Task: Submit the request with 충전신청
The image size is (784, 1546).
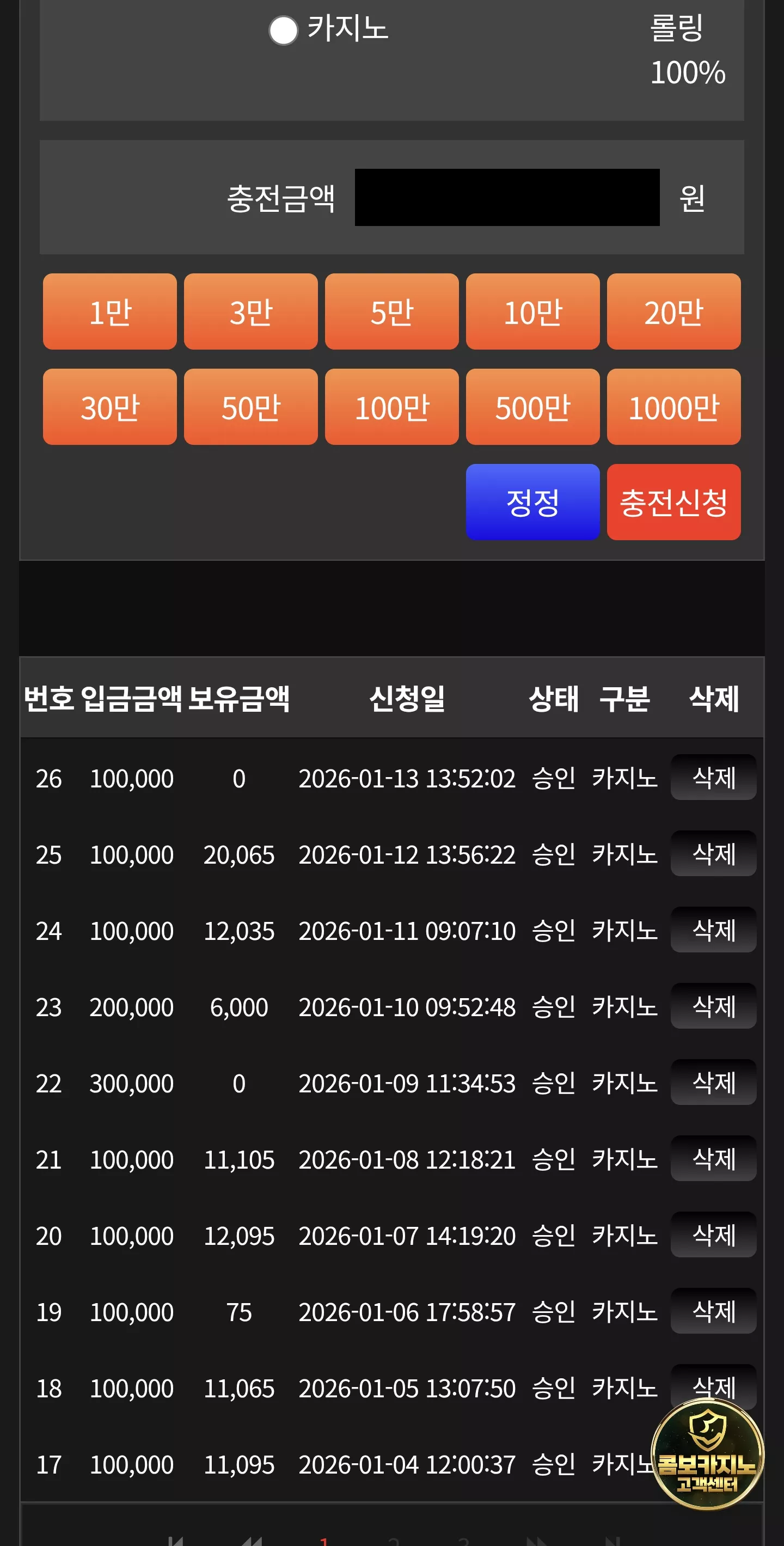Action: pos(673,502)
